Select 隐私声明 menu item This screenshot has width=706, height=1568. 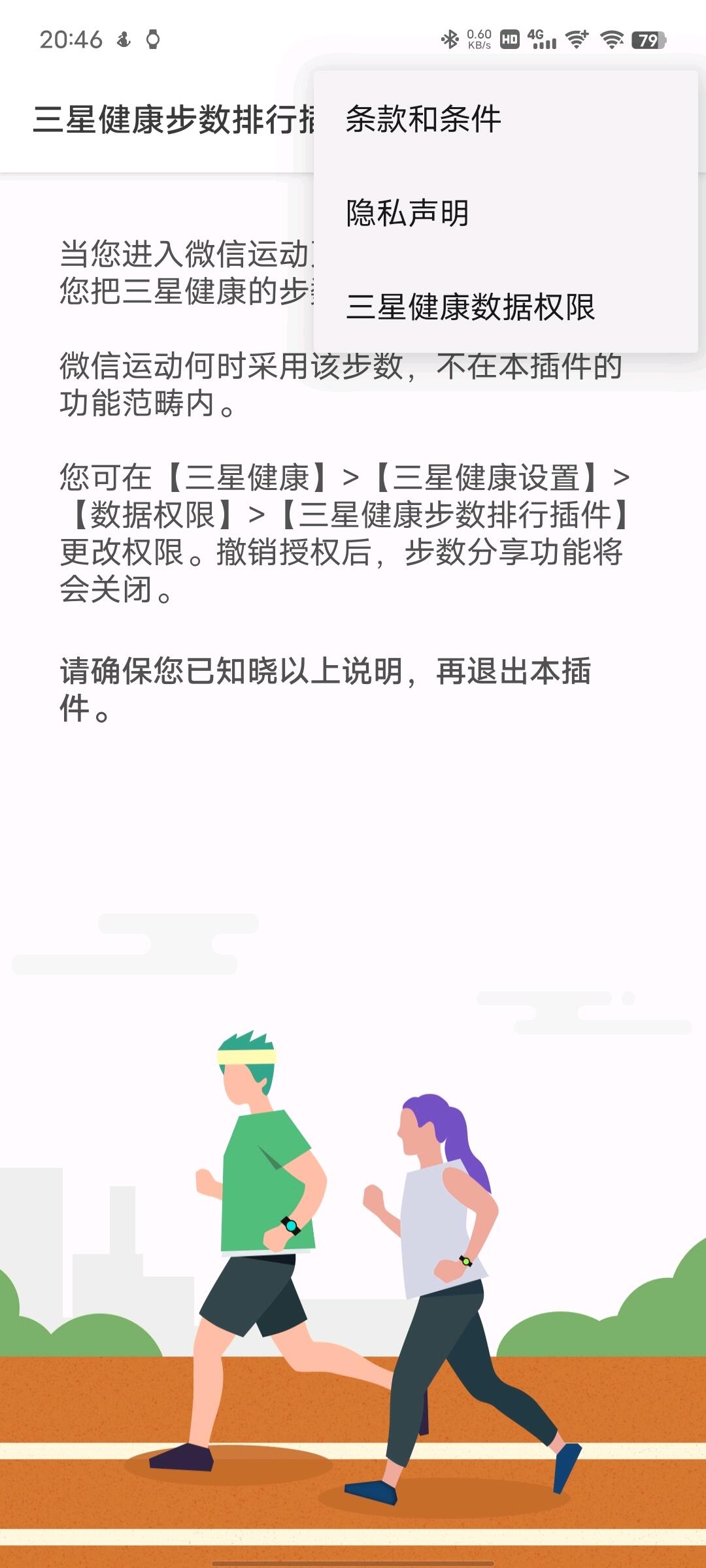click(x=407, y=213)
